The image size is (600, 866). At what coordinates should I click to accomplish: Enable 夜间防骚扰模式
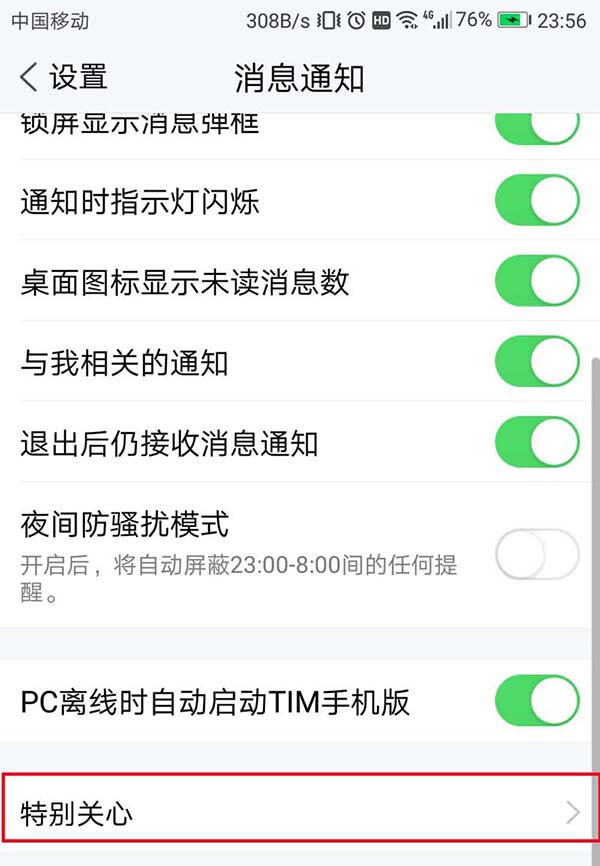click(537, 553)
